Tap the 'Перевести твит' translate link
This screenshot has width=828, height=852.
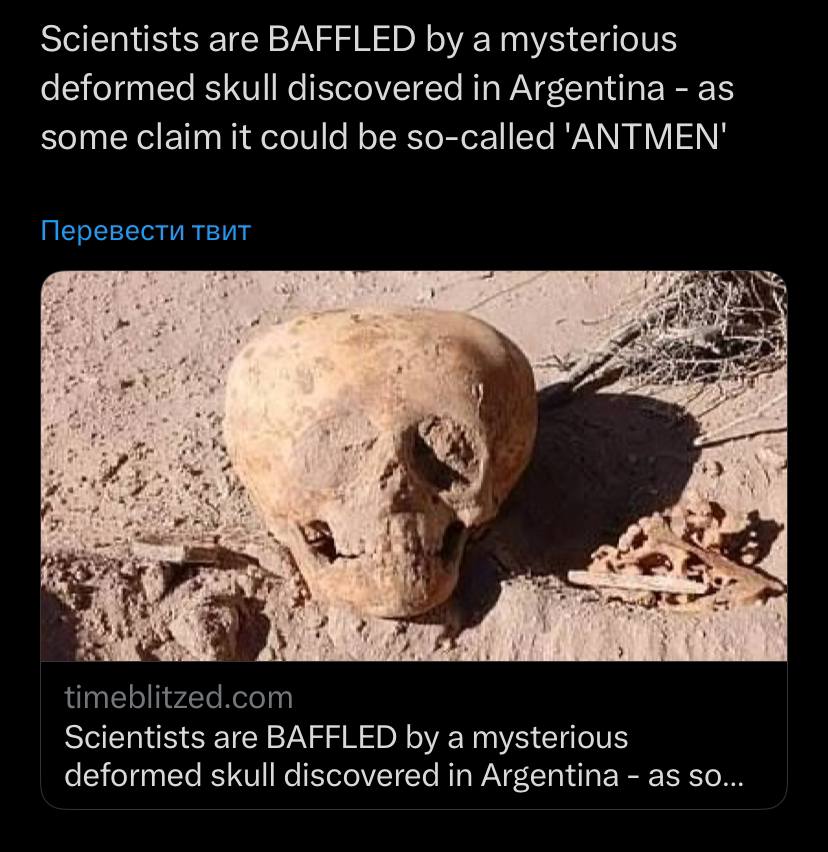pyautogui.click(x=145, y=231)
